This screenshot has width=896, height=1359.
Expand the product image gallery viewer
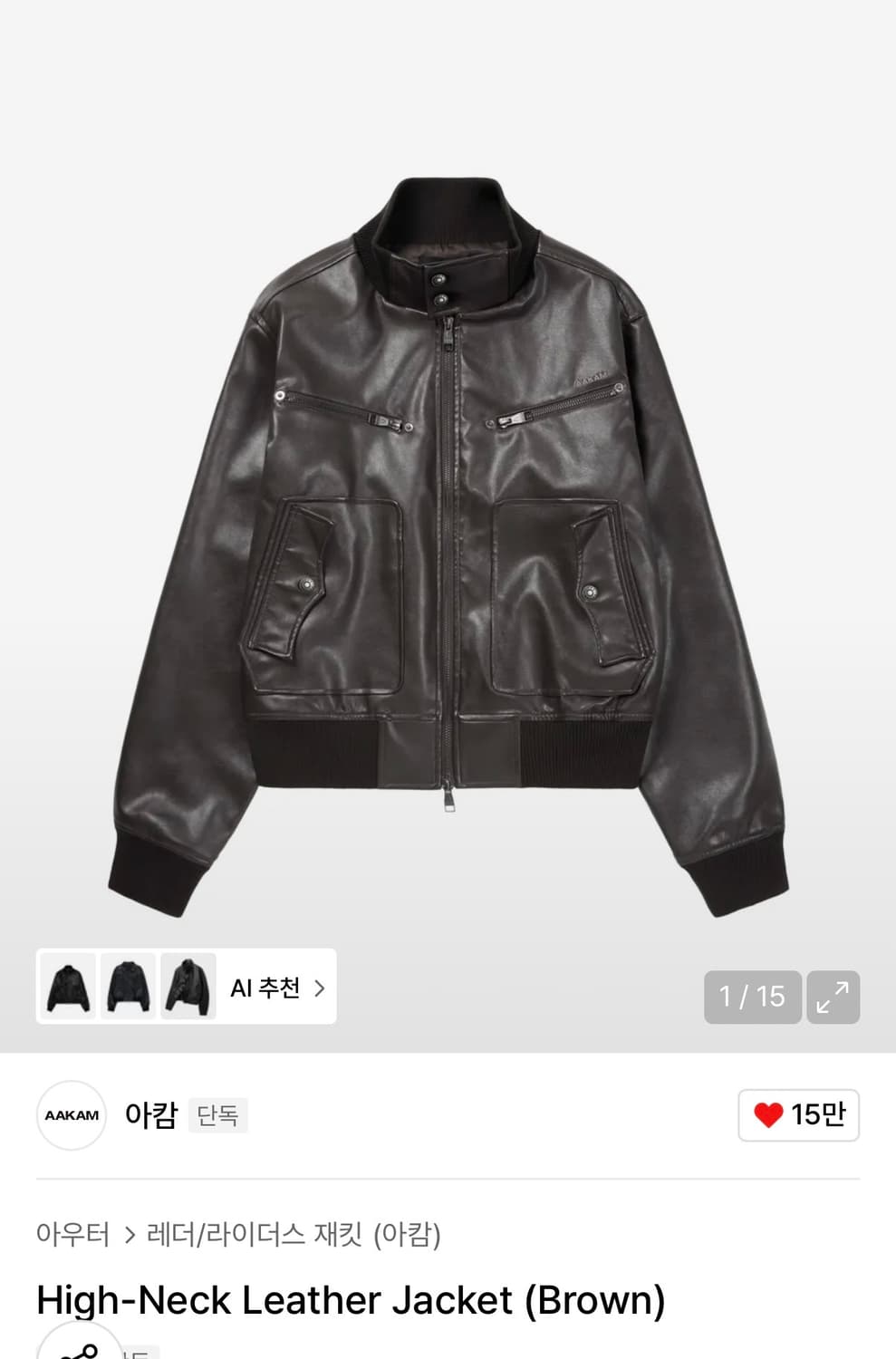tap(833, 997)
